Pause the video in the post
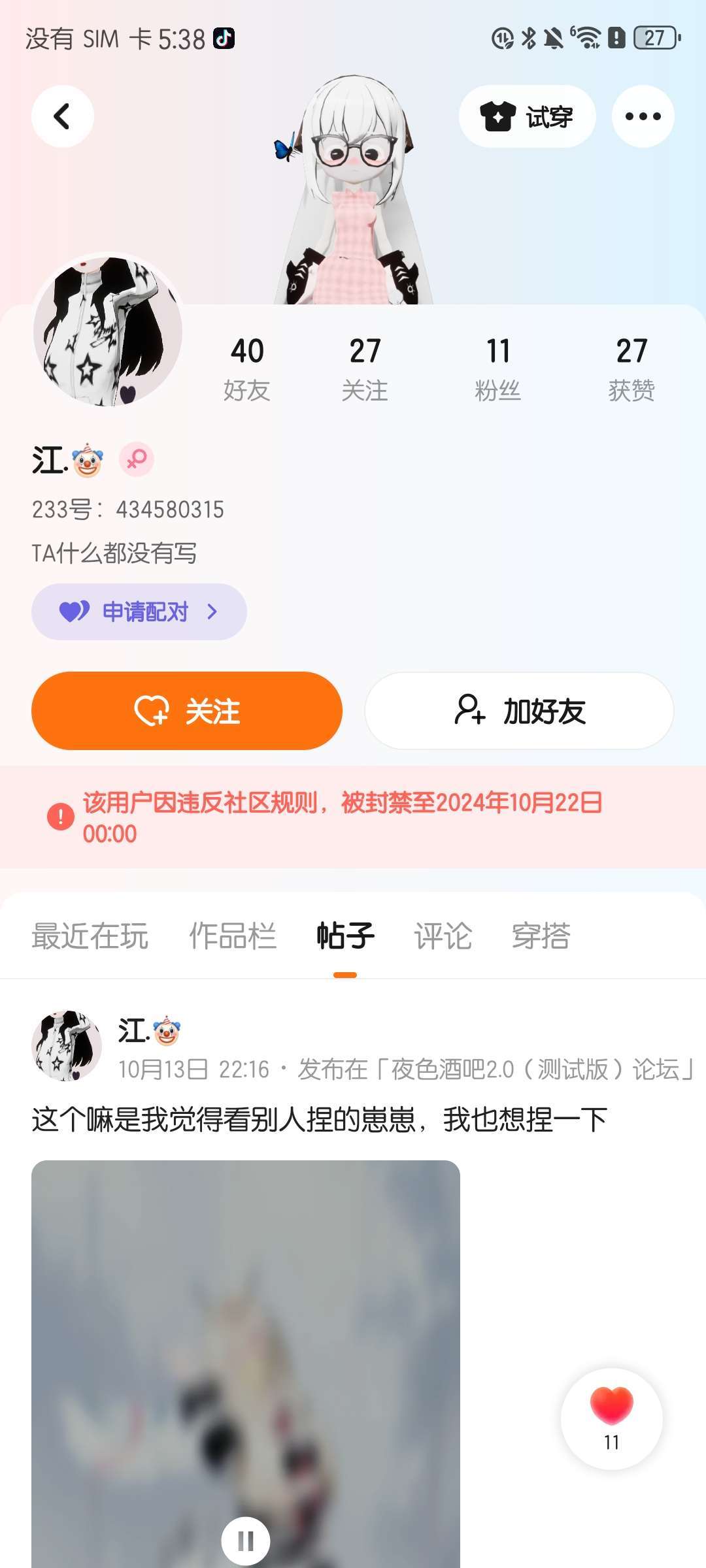The width and height of the screenshot is (706, 1568). [x=246, y=1541]
